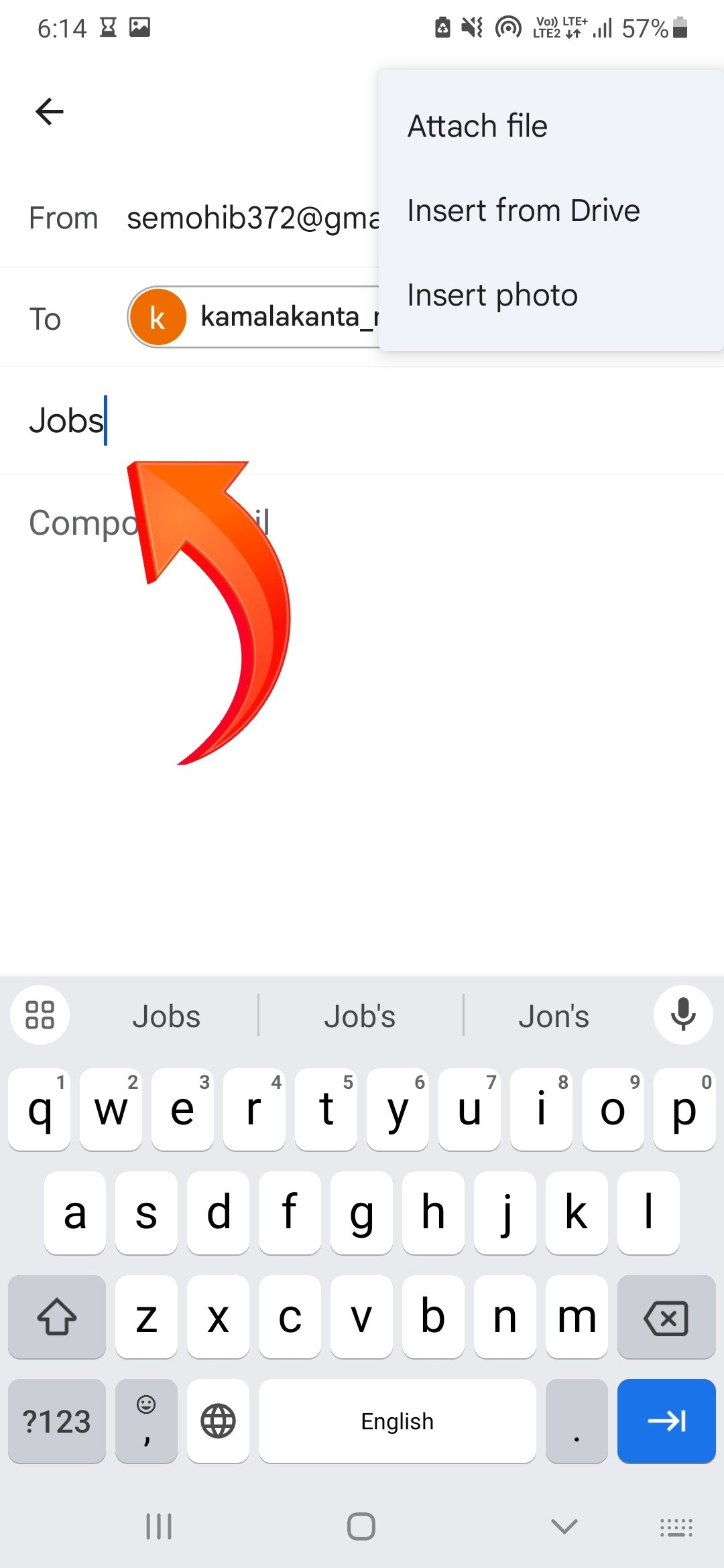The width and height of the screenshot is (724, 1568).
Task: Switch to the ?123 symbols keyboard
Action: (x=57, y=1421)
